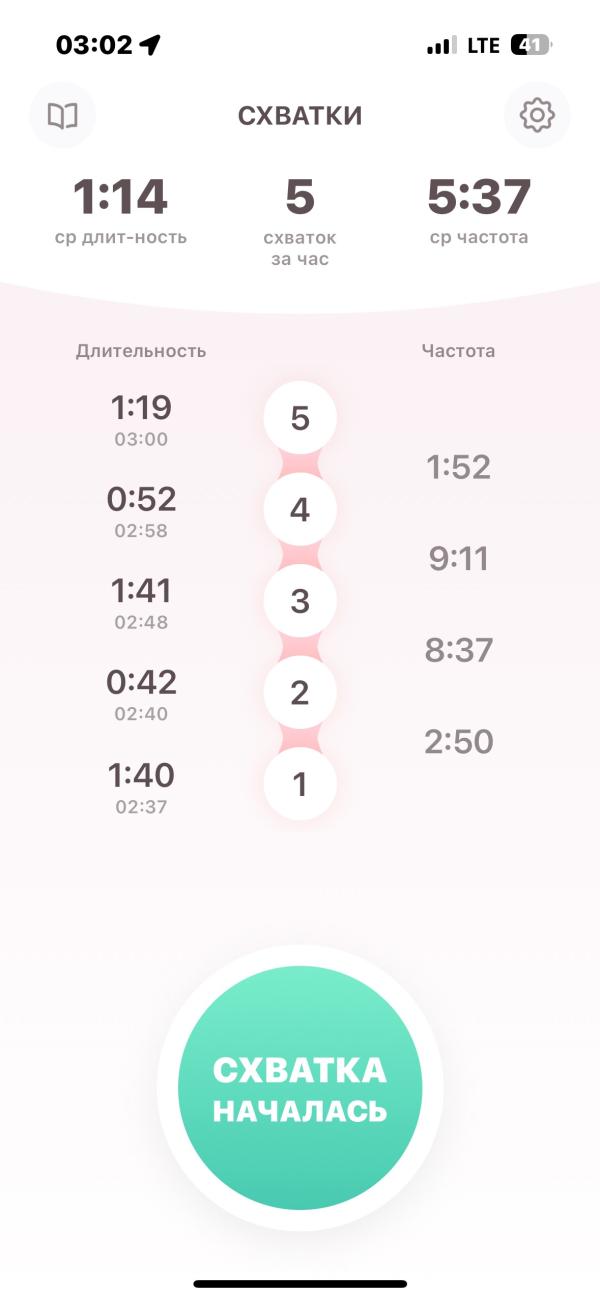600x1300 pixels.
Task: Select contraction number 2
Action: click(x=300, y=693)
